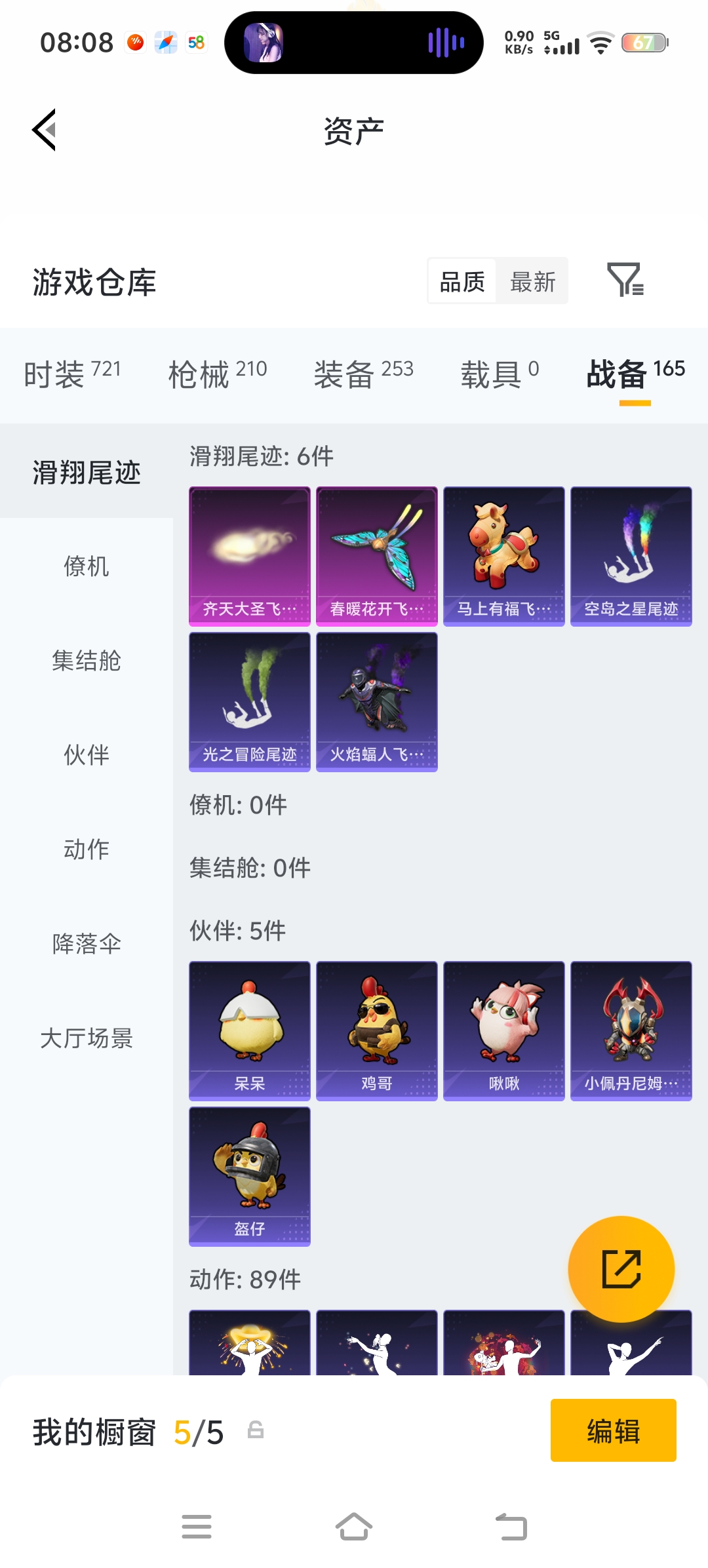The width and height of the screenshot is (708, 1568).
Task: Jump to the 伙伴 category
Action: (x=87, y=755)
